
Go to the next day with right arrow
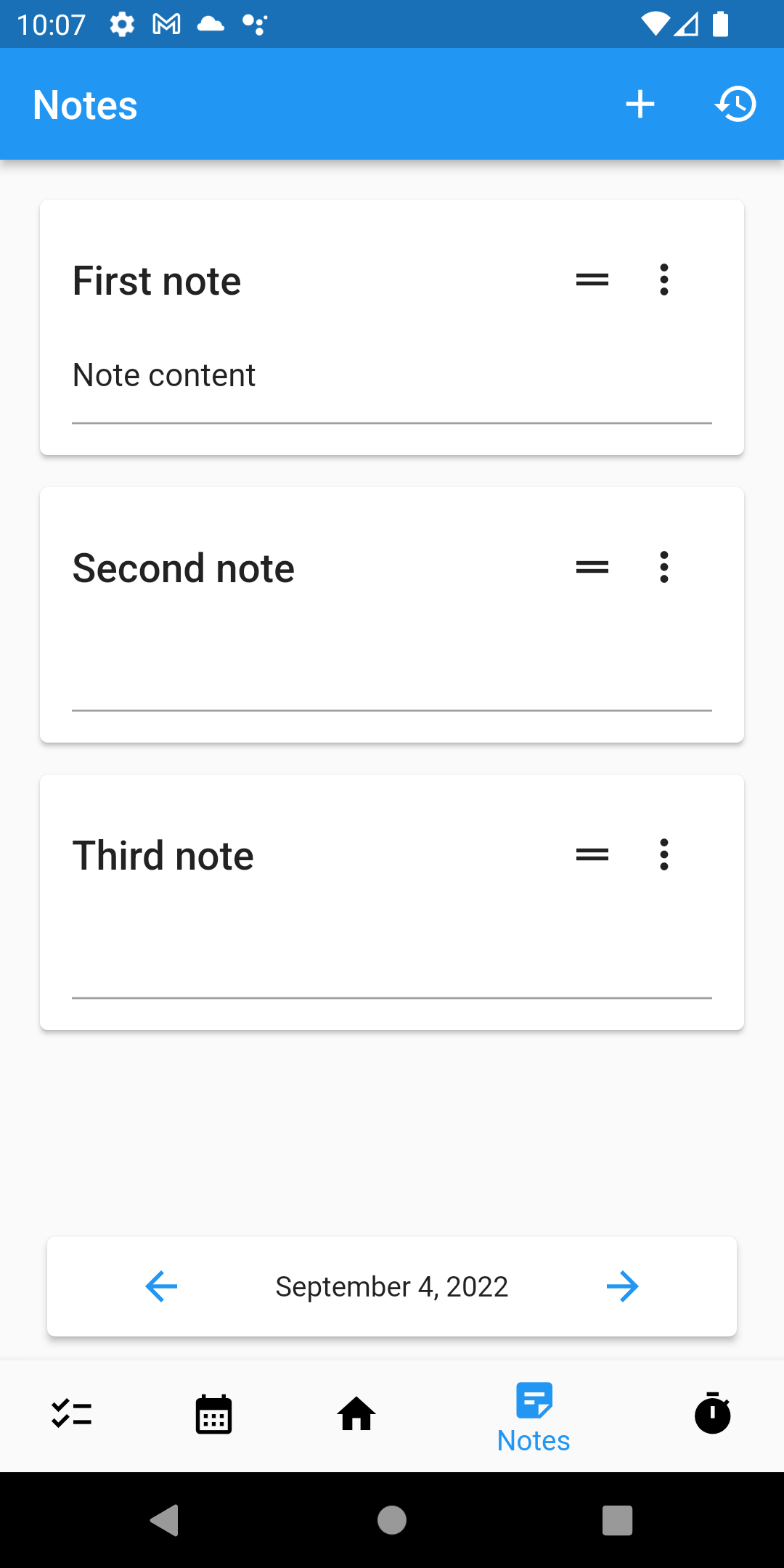point(622,1286)
